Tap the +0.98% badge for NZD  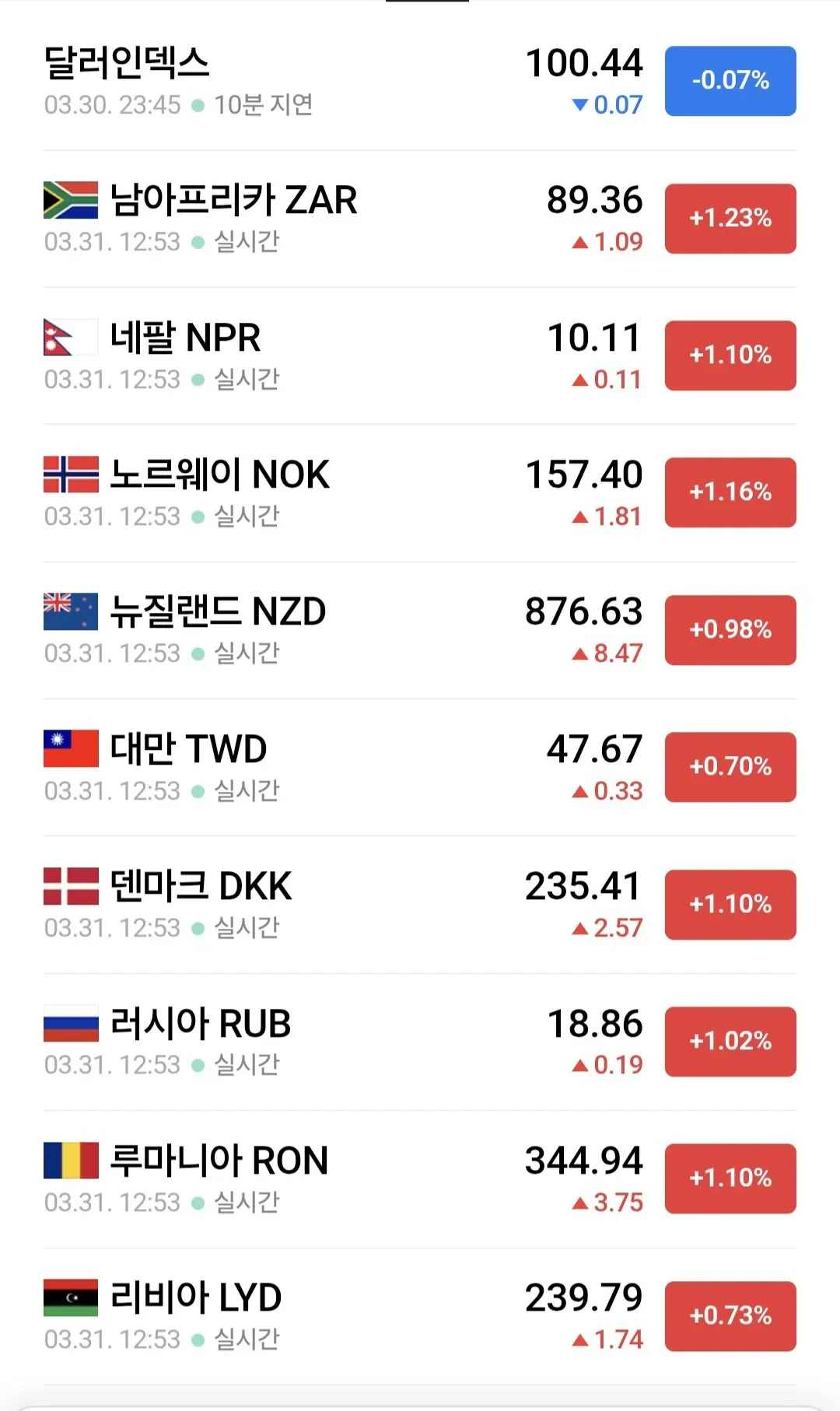click(730, 630)
